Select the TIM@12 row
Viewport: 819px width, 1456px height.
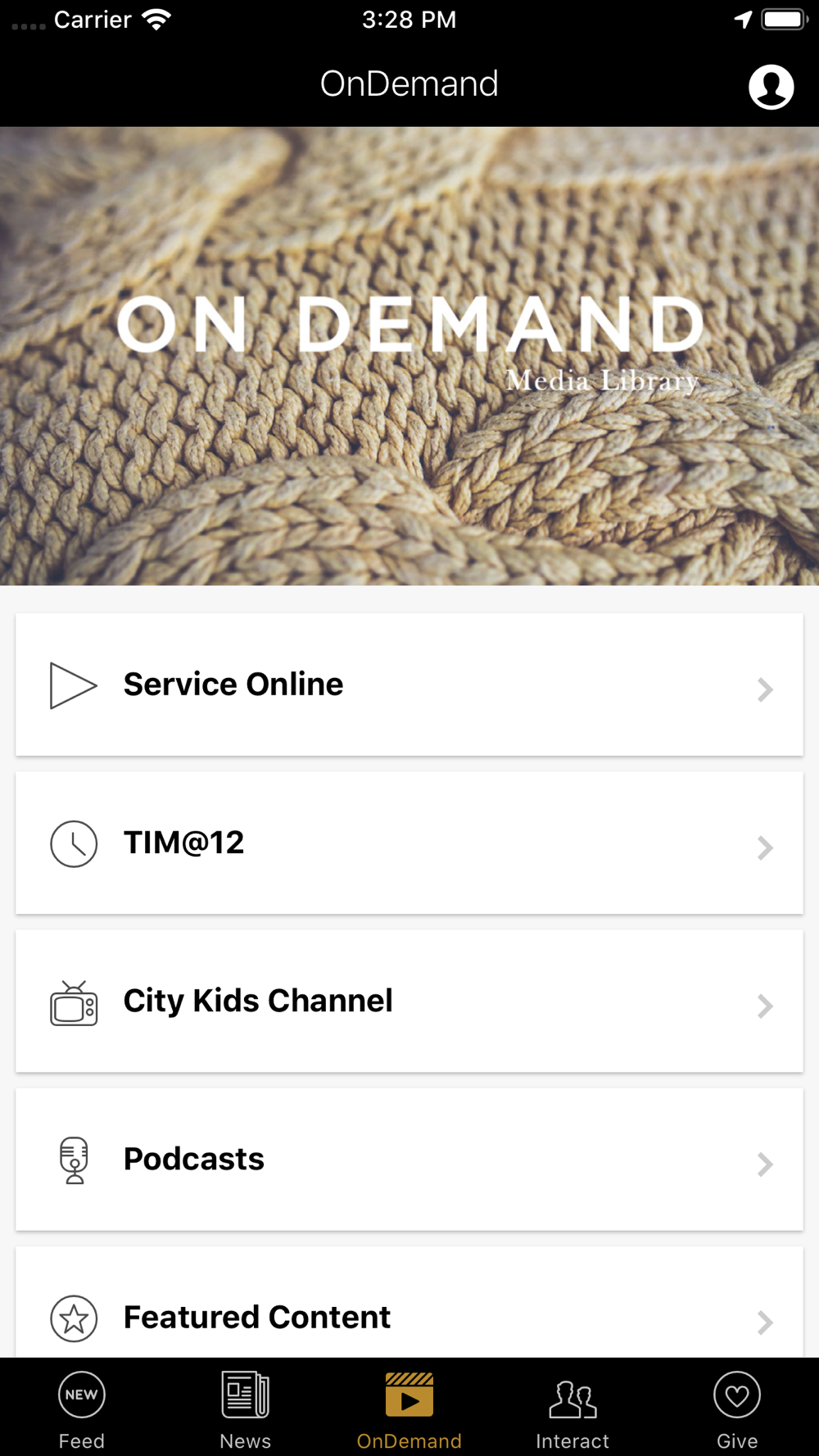coord(409,843)
